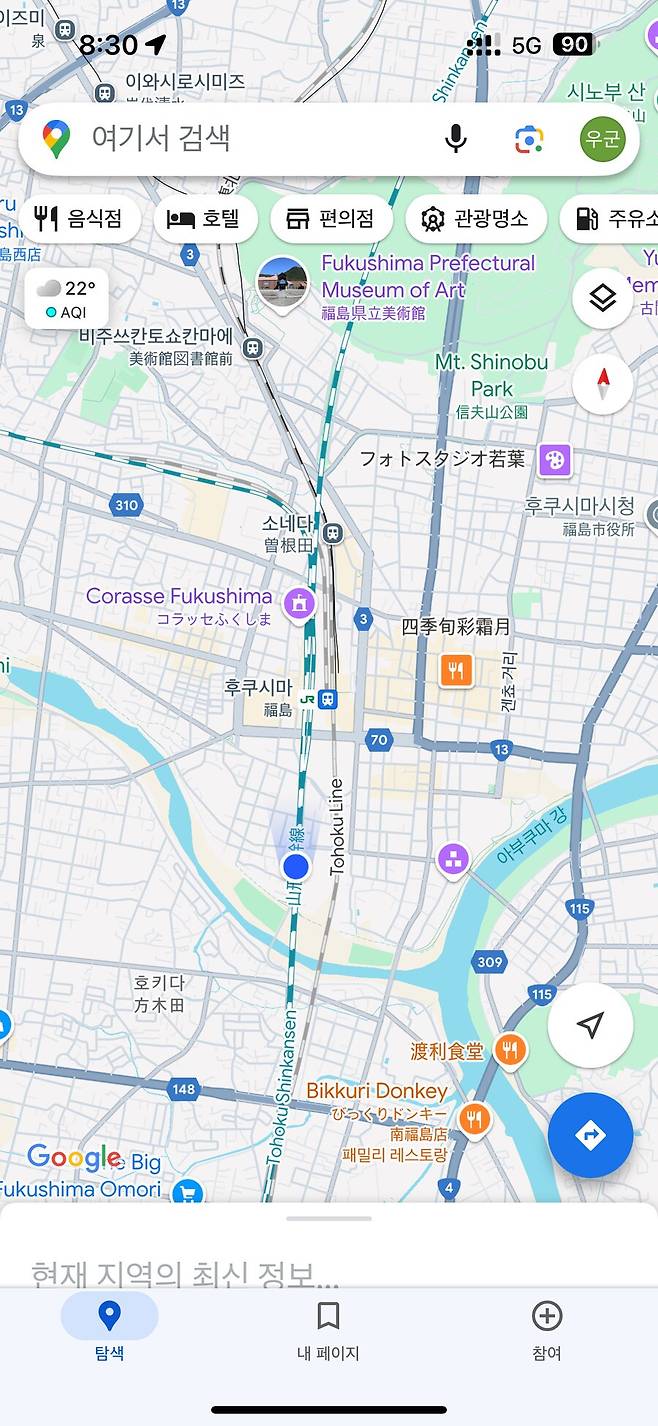The image size is (658, 1426).
Task: Select the 호텔 category chip
Action: pyautogui.click(x=203, y=219)
